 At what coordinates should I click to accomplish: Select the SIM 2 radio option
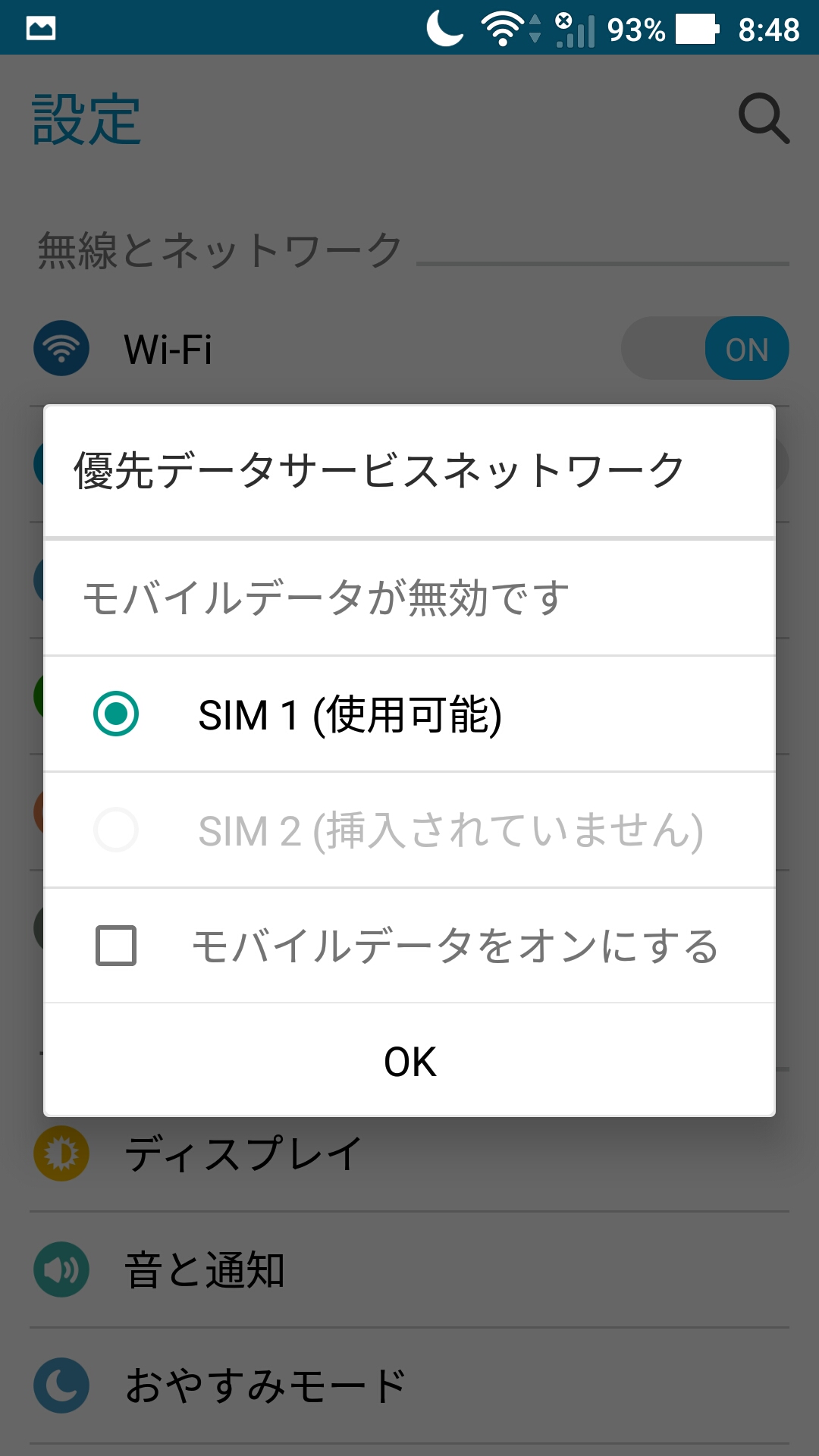(x=115, y=829)
